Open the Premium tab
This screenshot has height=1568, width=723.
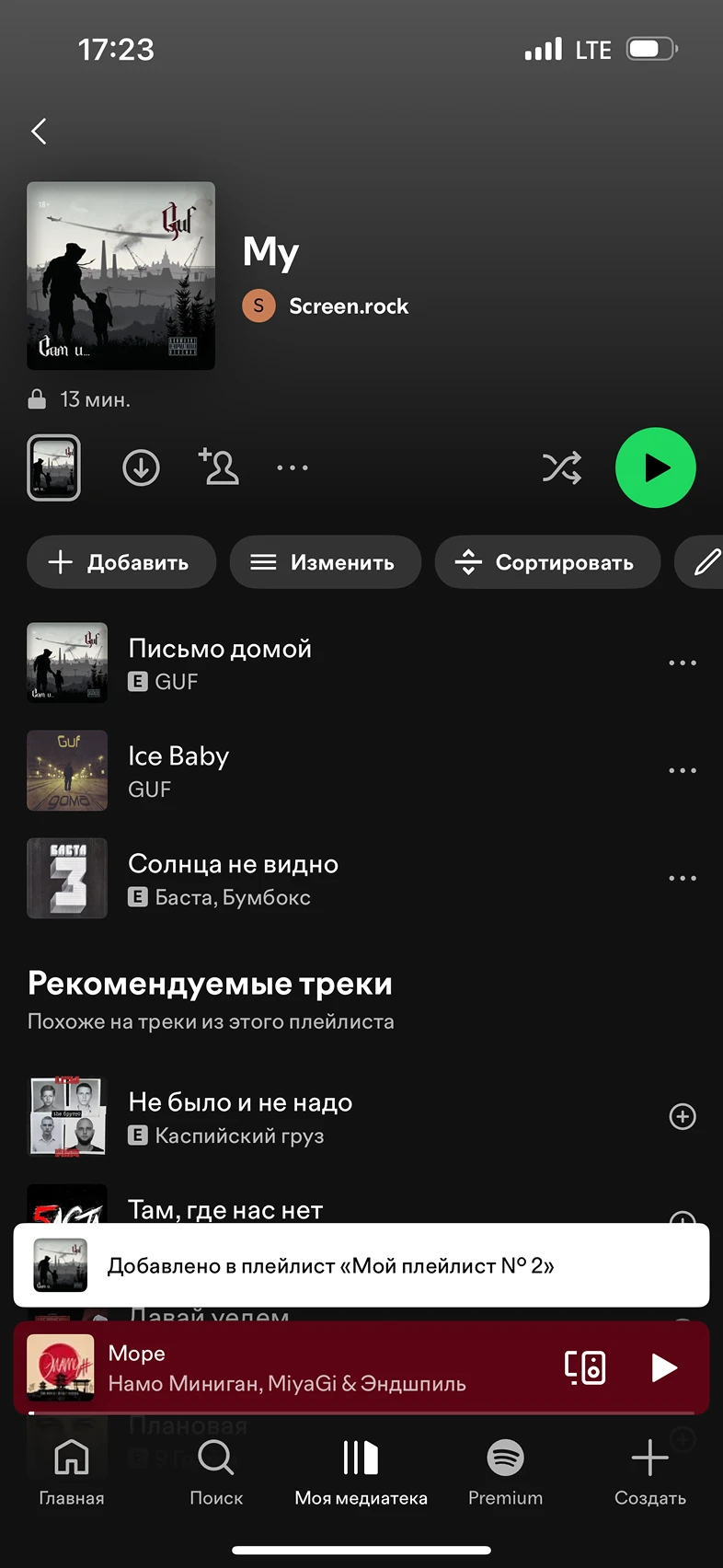[x=505, y=1470]
